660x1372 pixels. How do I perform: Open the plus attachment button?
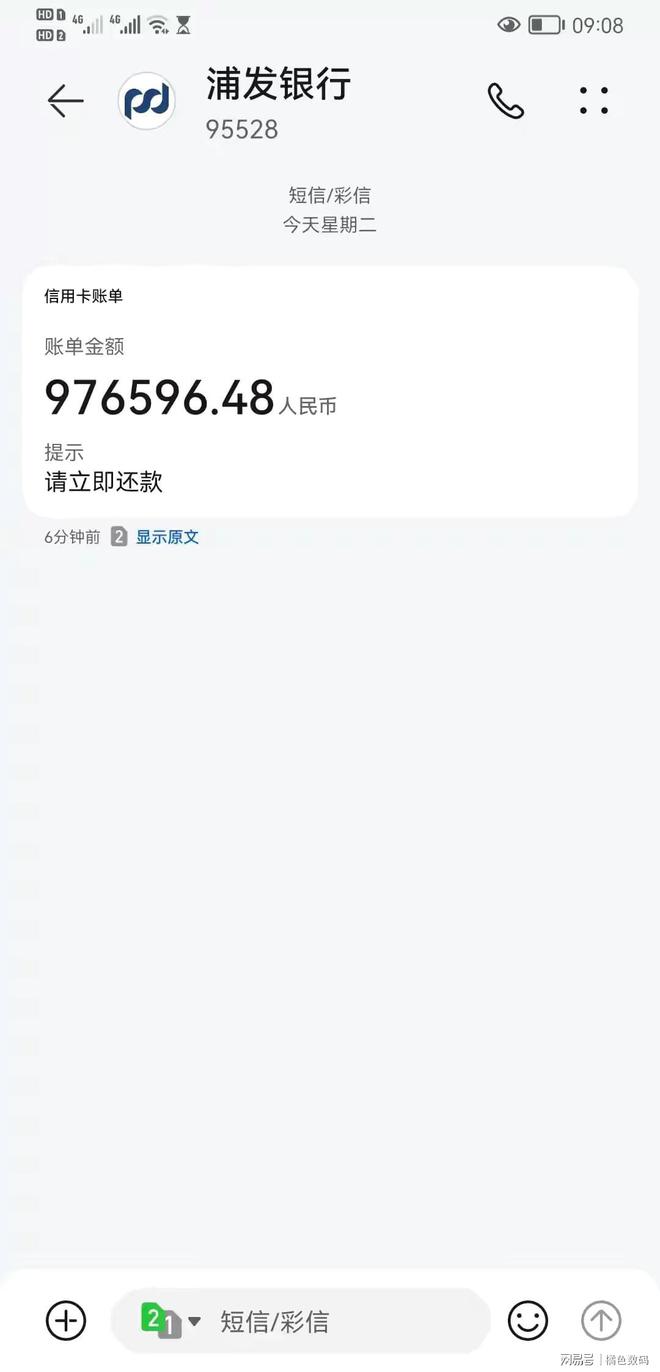click(66, 1321)
